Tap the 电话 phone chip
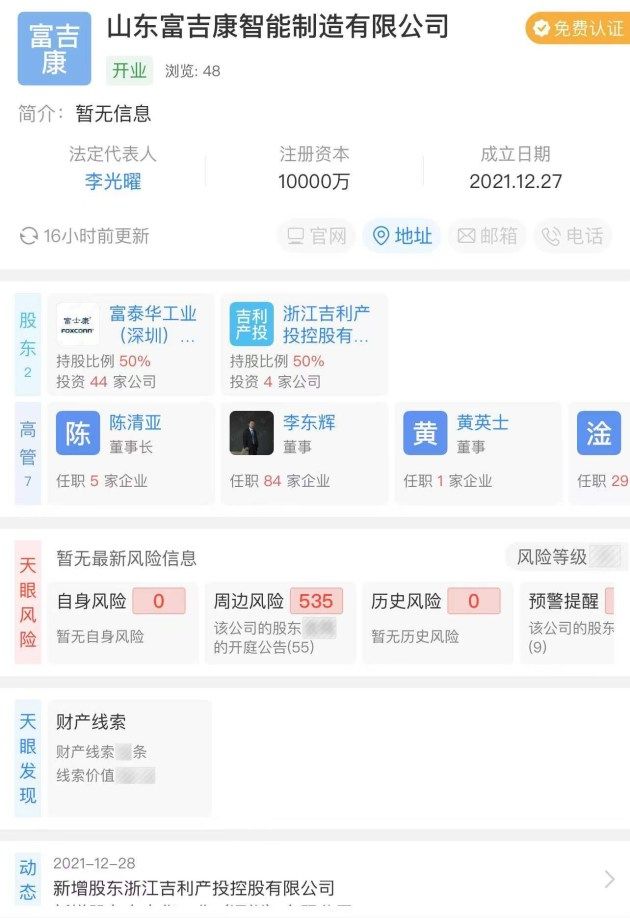This screenshot has height=918, width=630. pos(574,236)
